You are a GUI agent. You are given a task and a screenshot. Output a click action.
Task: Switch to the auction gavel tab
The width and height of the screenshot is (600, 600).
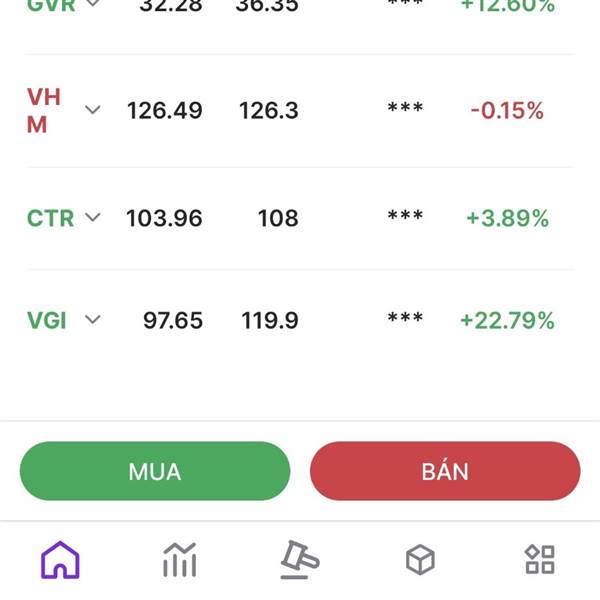point(299,560)
